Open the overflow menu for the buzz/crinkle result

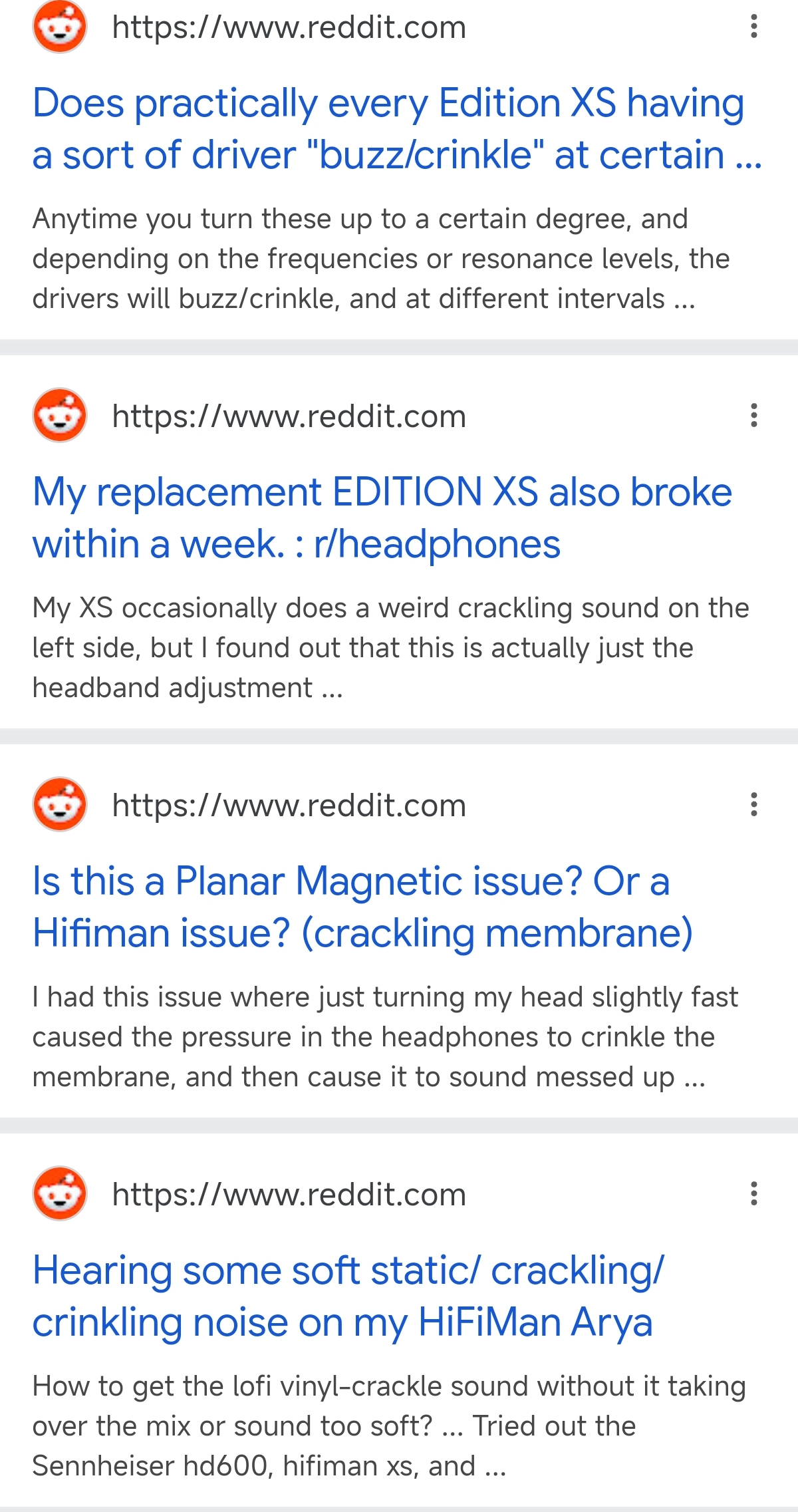pos(753,27)
